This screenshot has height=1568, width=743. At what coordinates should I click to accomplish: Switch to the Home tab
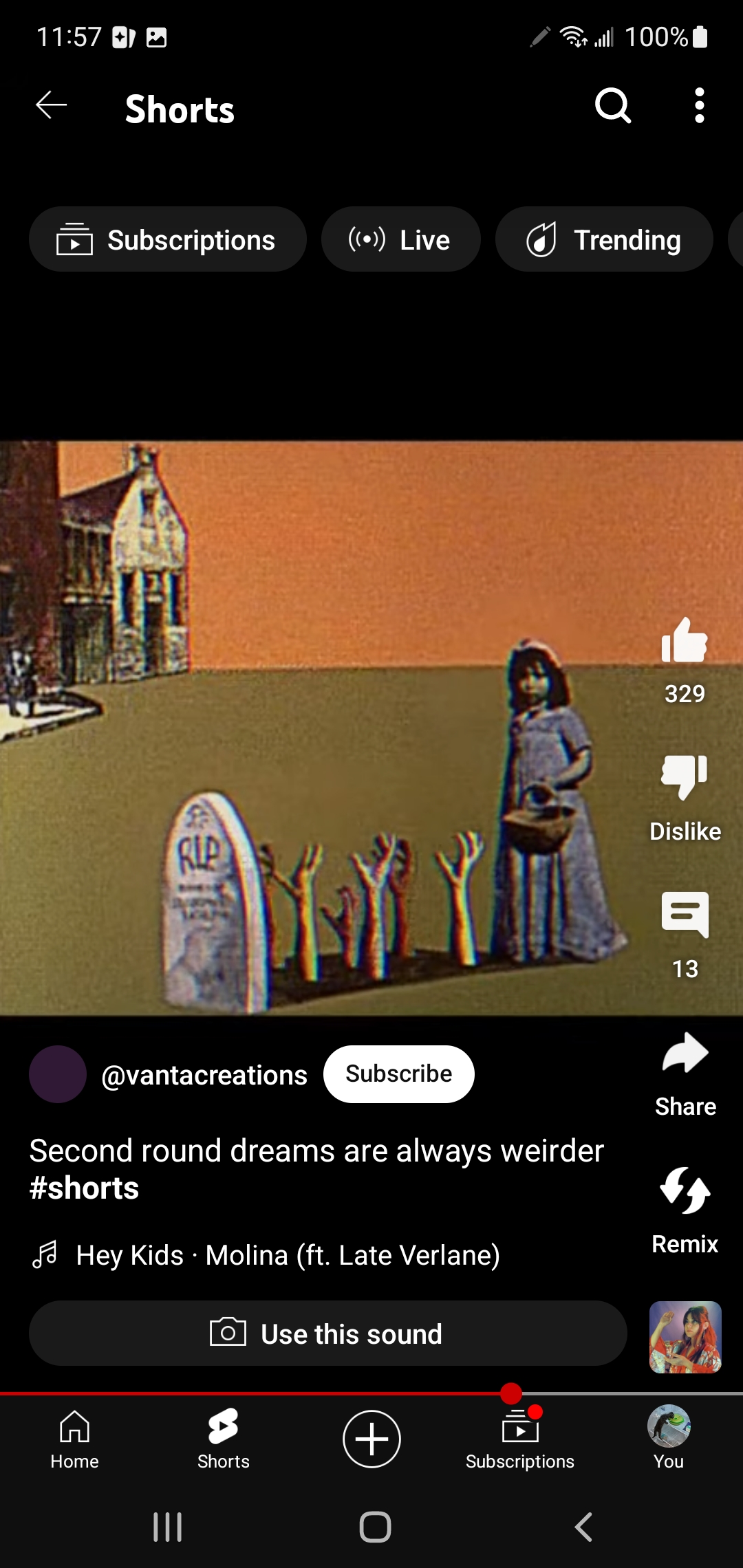(74, 1439)
